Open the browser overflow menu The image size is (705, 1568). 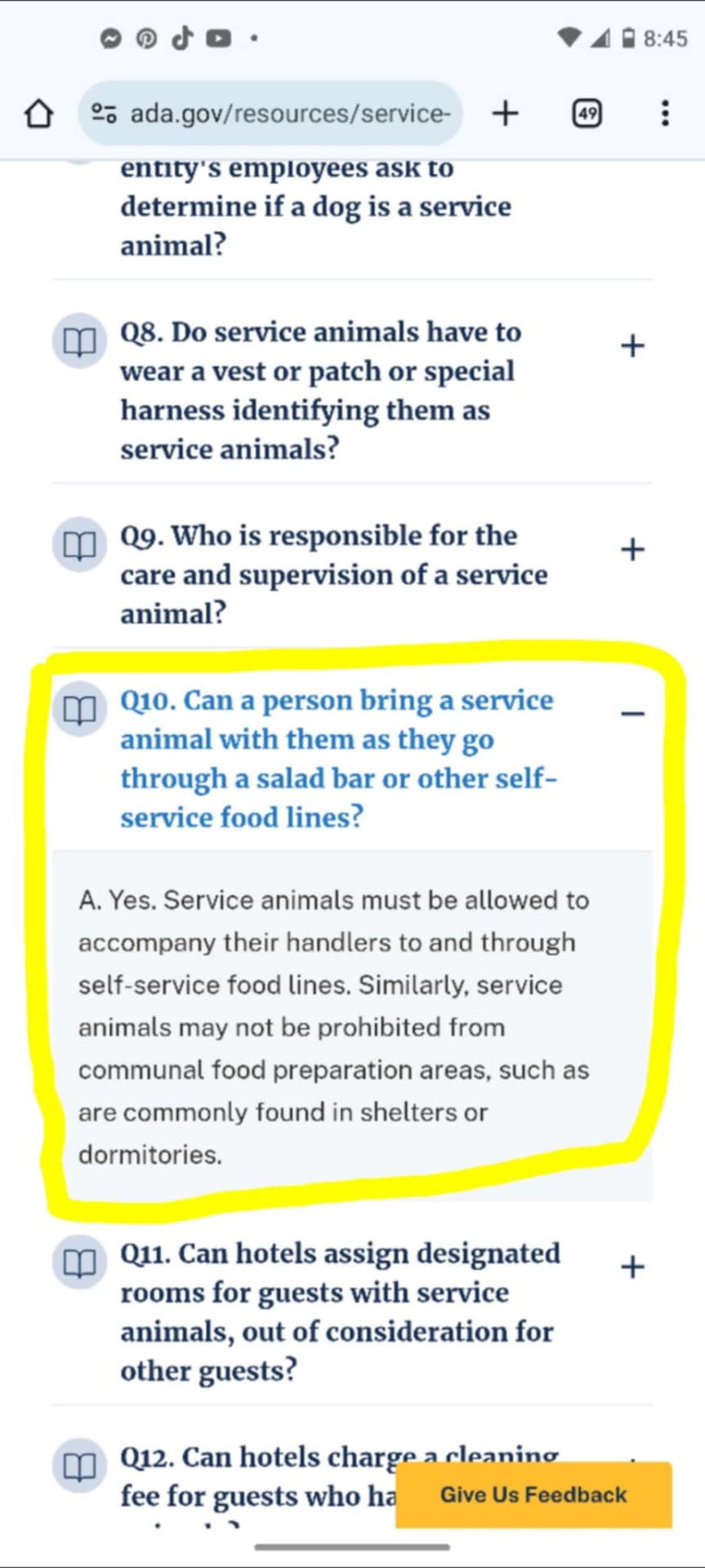coord(665,114)
